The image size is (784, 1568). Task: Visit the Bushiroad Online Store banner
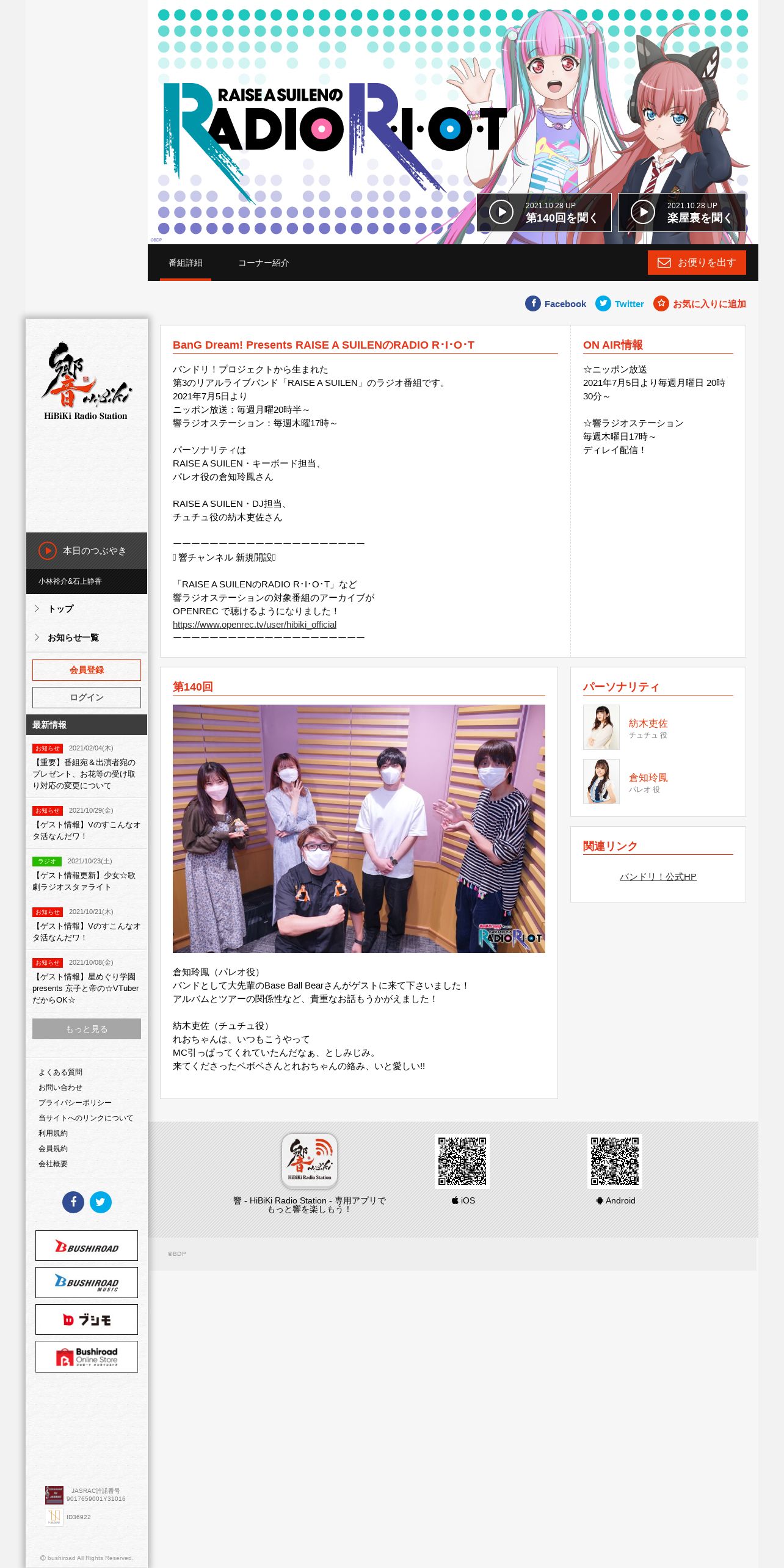87,1357
